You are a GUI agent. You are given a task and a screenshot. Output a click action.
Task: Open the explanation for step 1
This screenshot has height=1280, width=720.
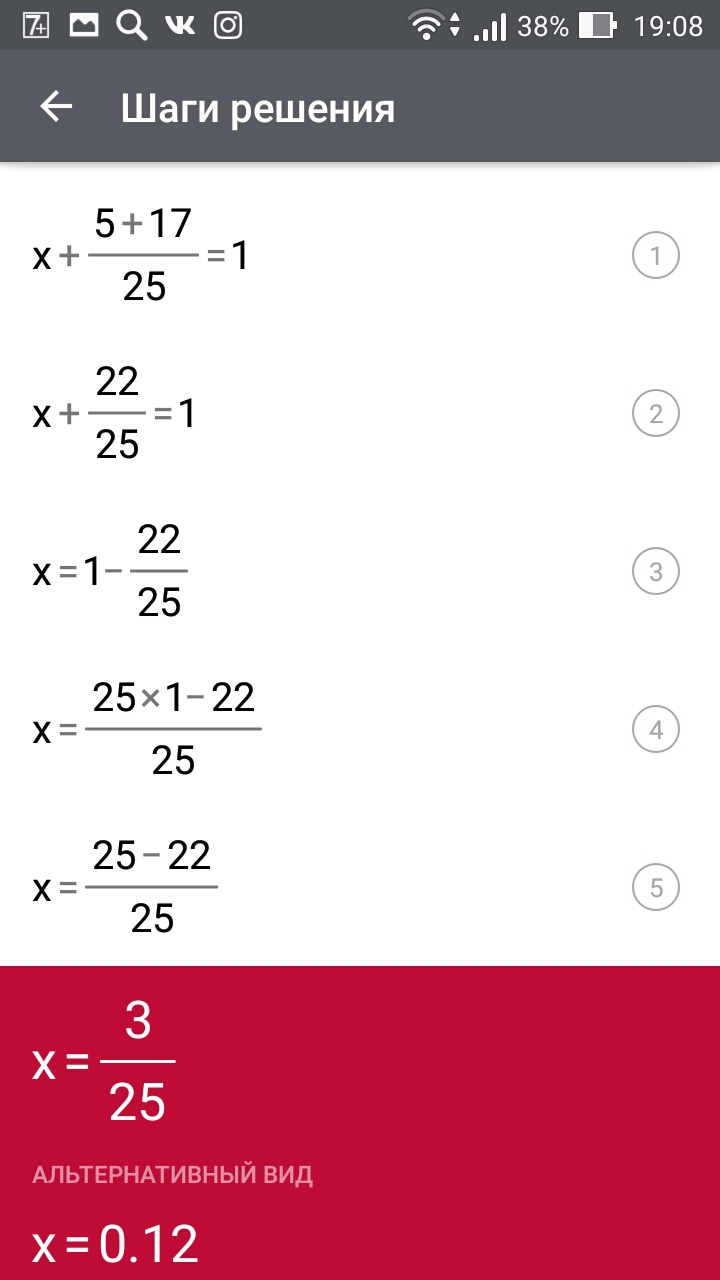pos(656,257)
